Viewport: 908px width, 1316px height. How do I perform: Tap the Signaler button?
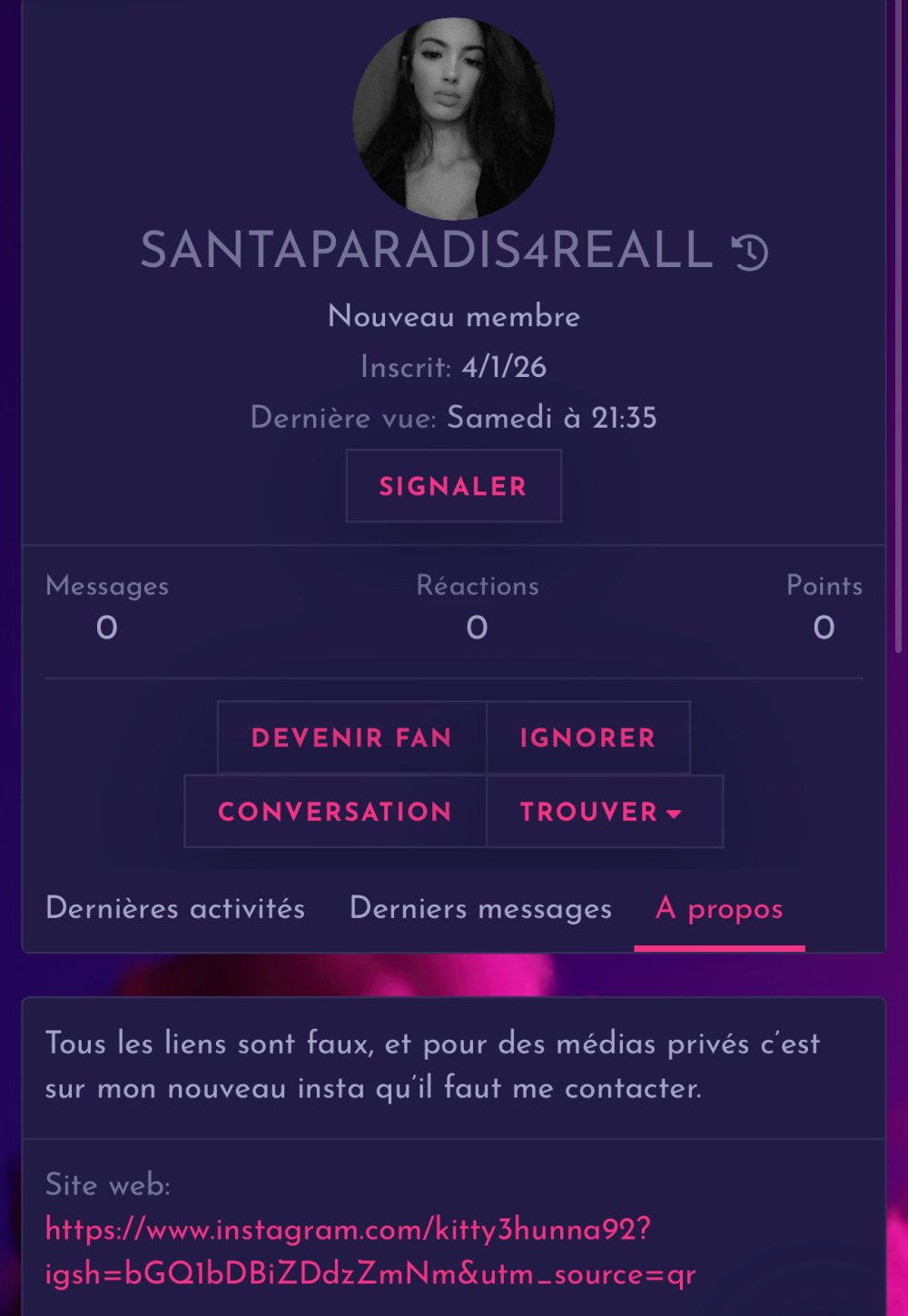[x=453, y=487]
